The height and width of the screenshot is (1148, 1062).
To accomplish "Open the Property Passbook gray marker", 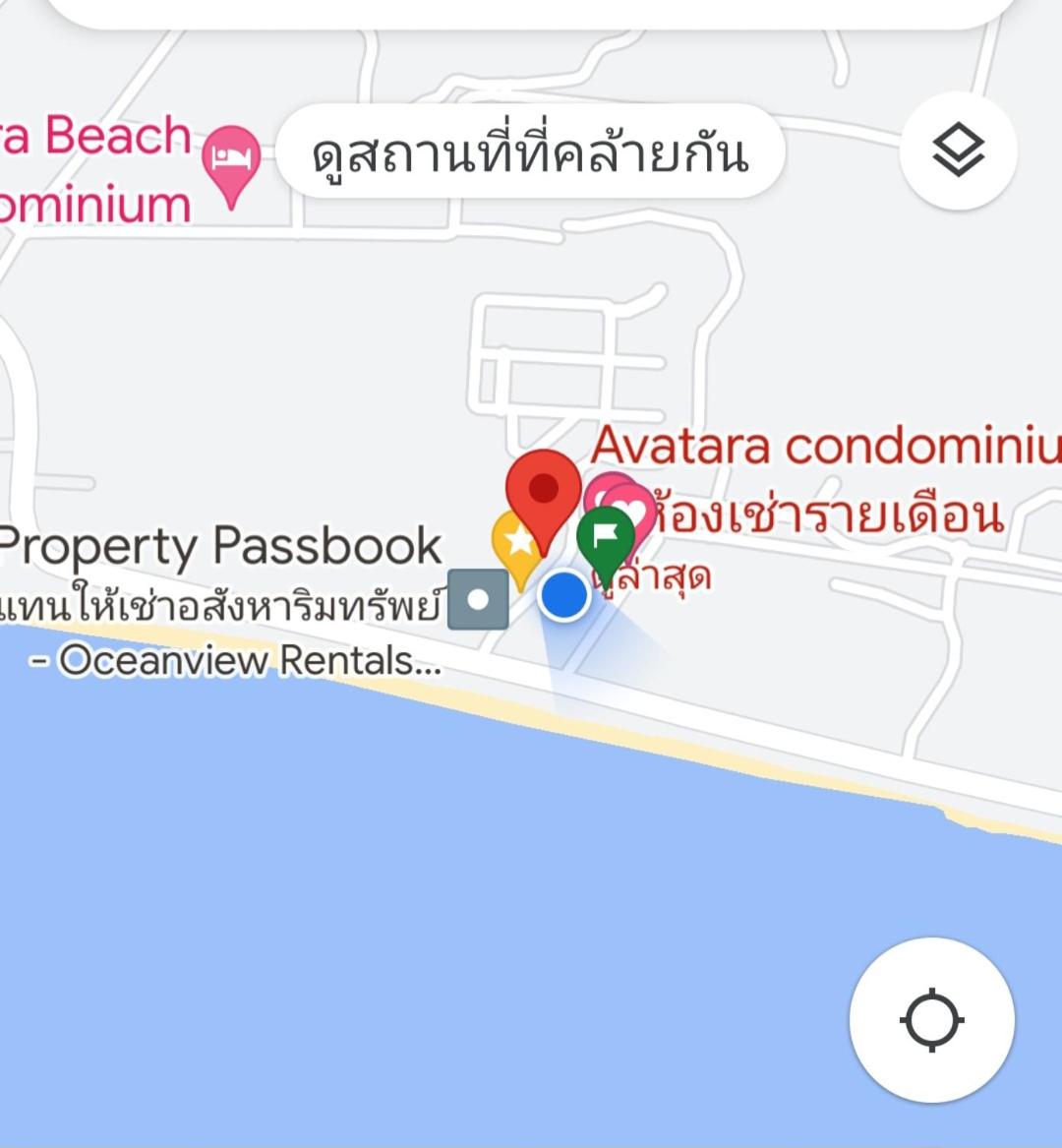I will (x=478, y=599).
